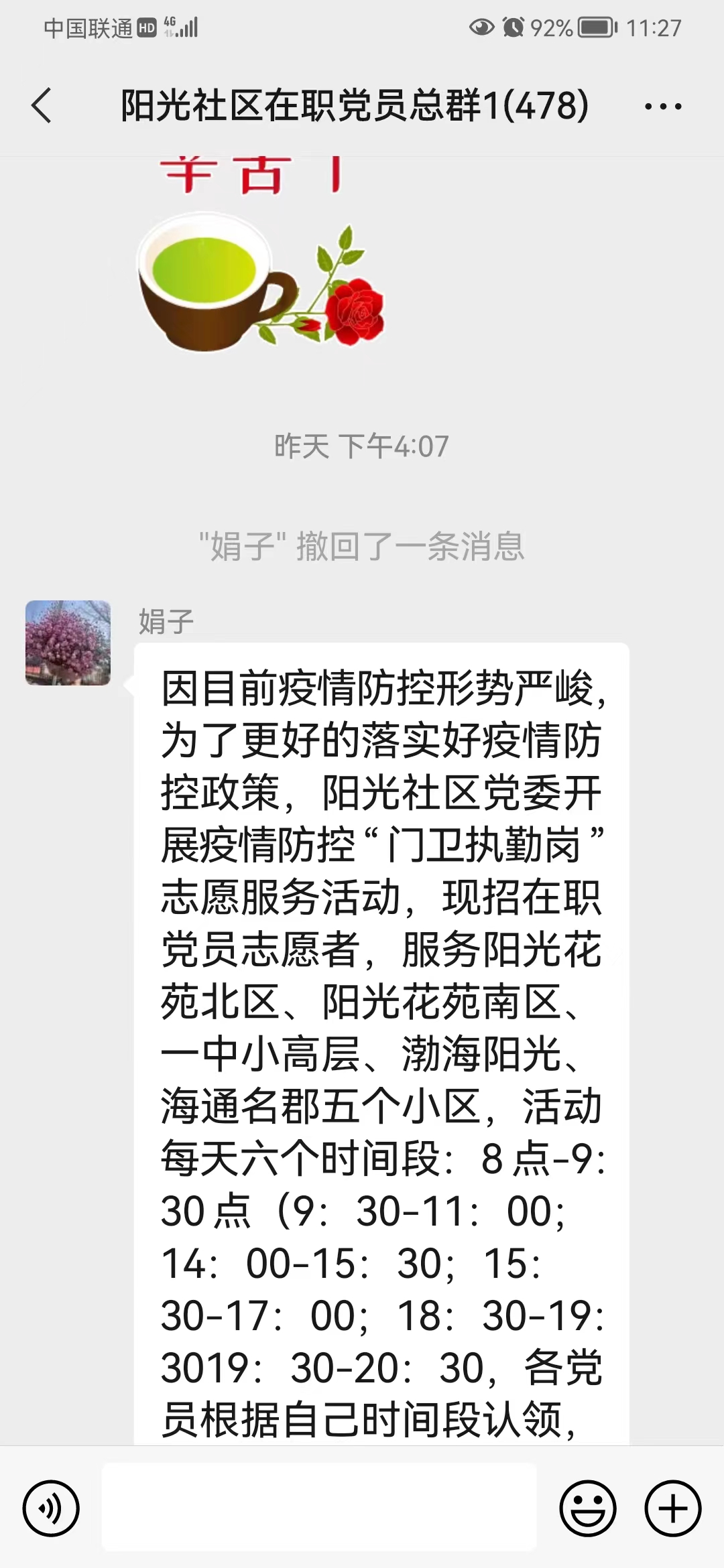Switch to voice message input
The height and width of the screenshot is (1568, 724).
click(x=51, y=1509)
